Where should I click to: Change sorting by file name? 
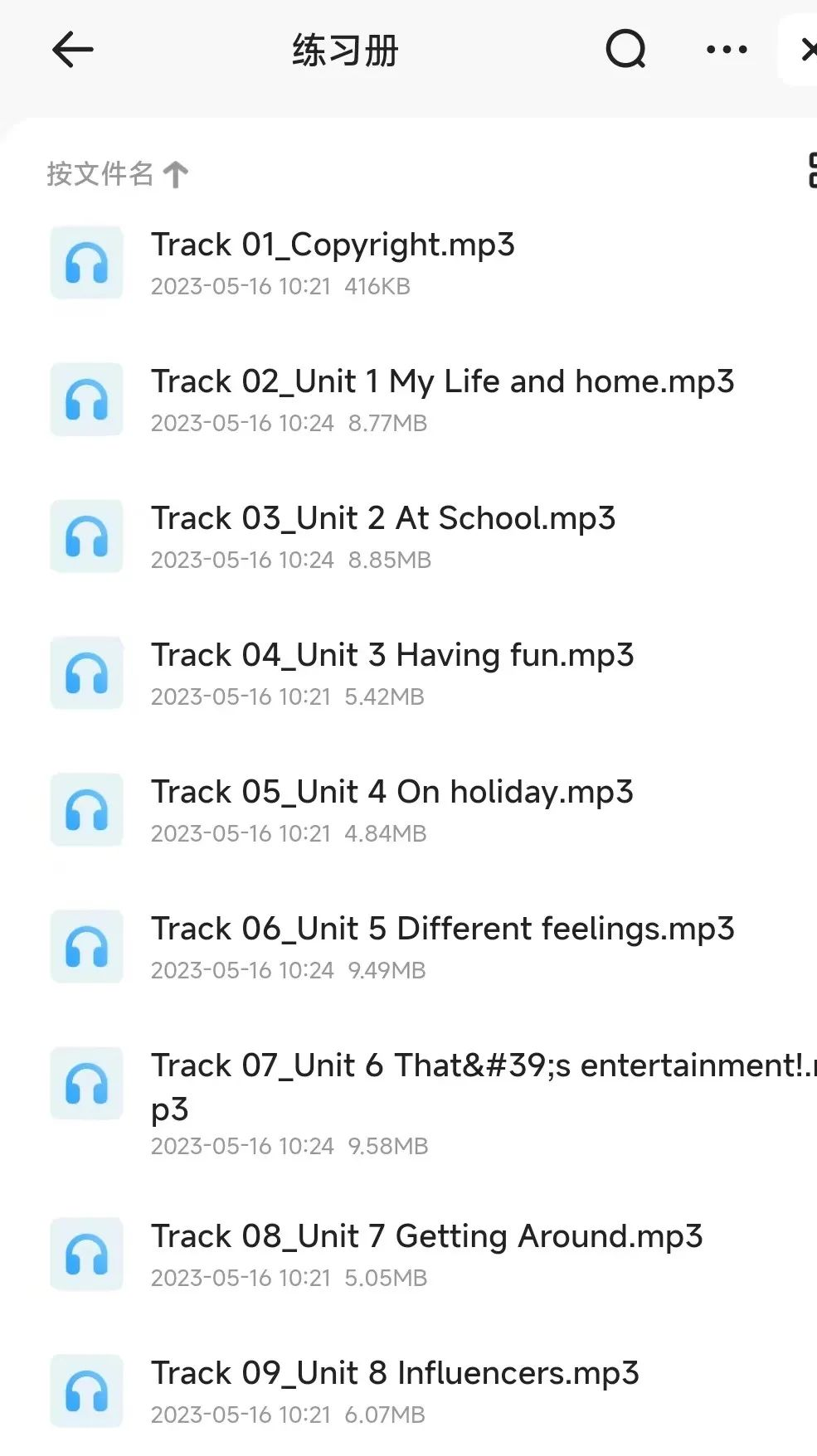(x=117, y=174)
